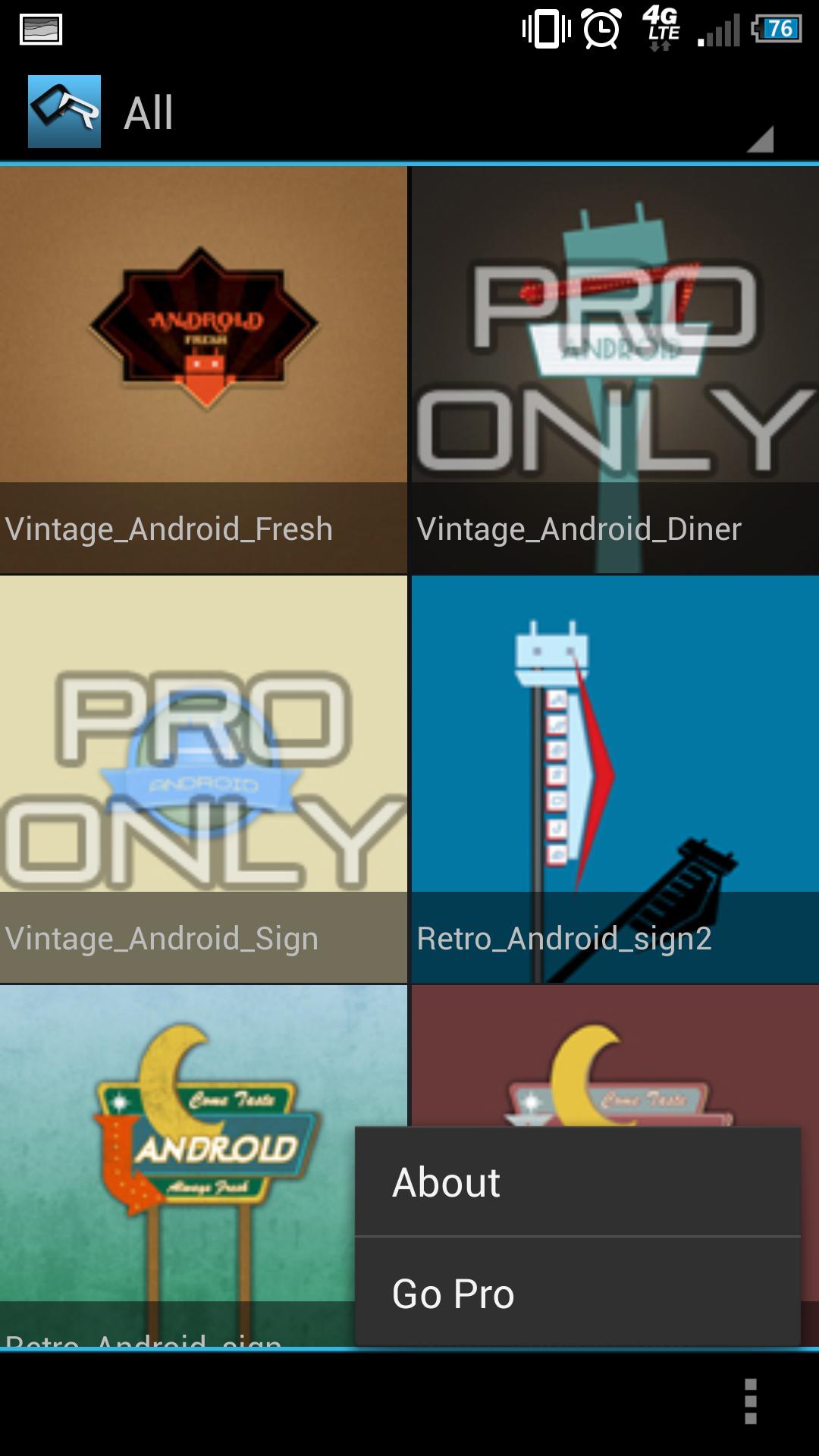Tap the silent mode status icon
This screenshot has width=819, height=1456.
546,29
